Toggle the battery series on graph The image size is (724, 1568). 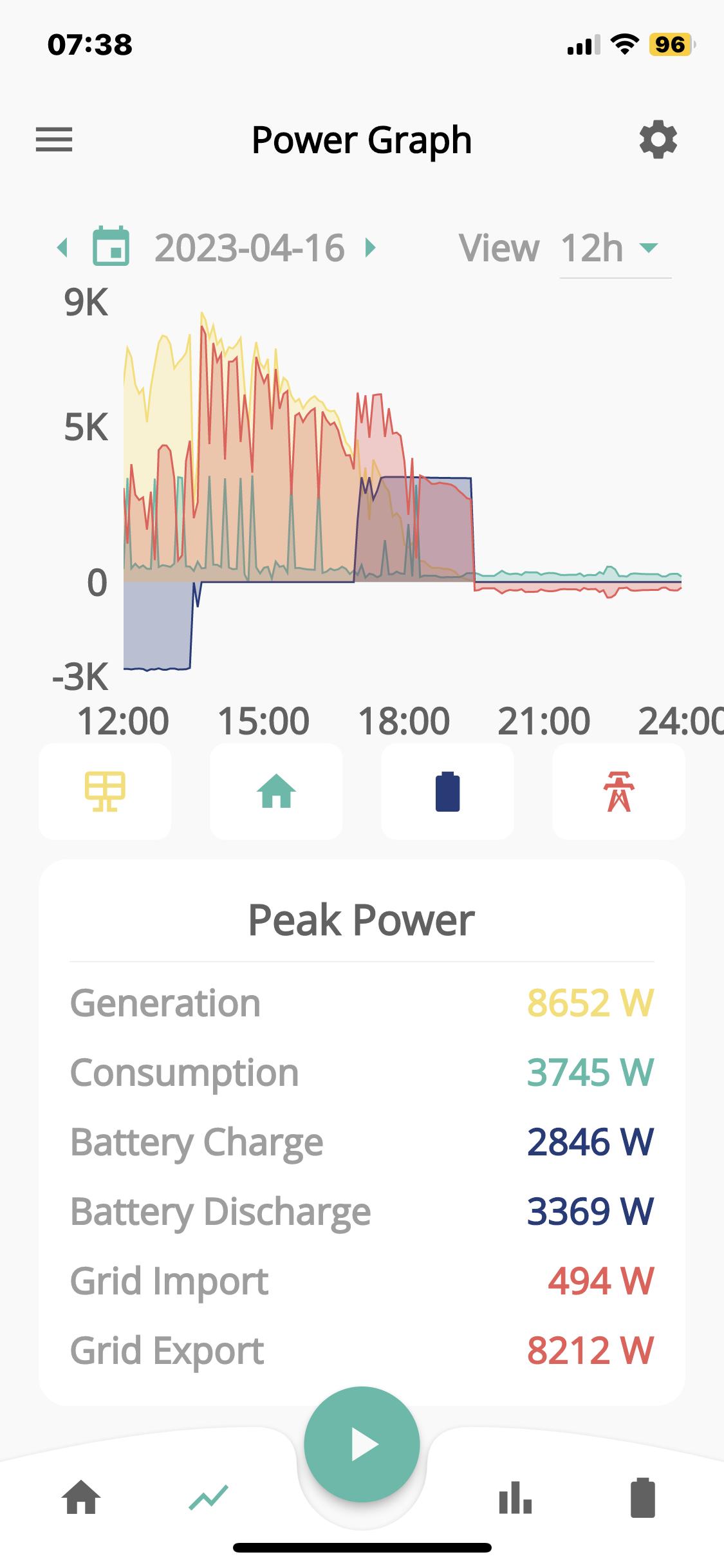click(447, 791)
